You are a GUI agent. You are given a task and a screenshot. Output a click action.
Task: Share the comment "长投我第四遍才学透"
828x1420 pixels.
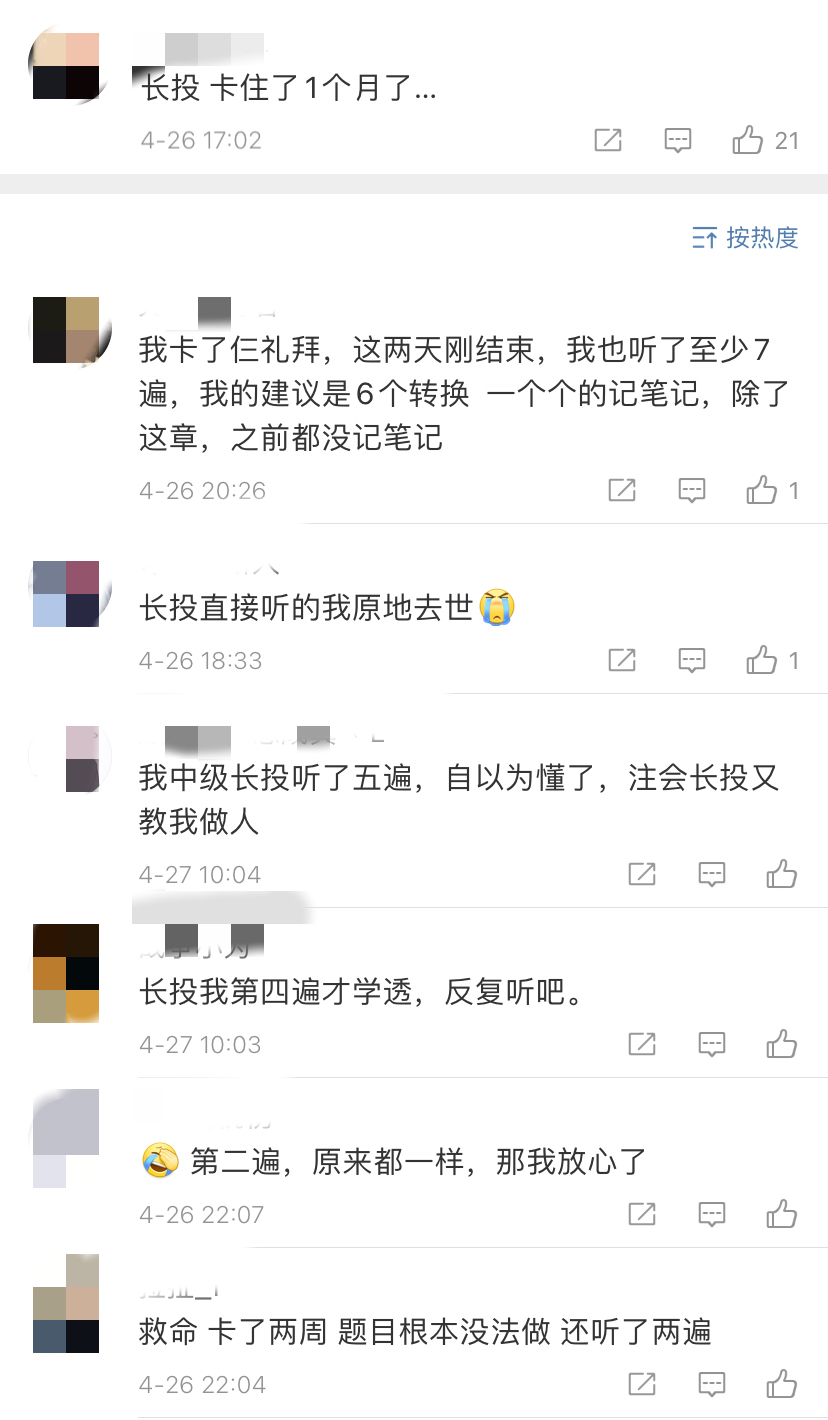(642, 1044)
